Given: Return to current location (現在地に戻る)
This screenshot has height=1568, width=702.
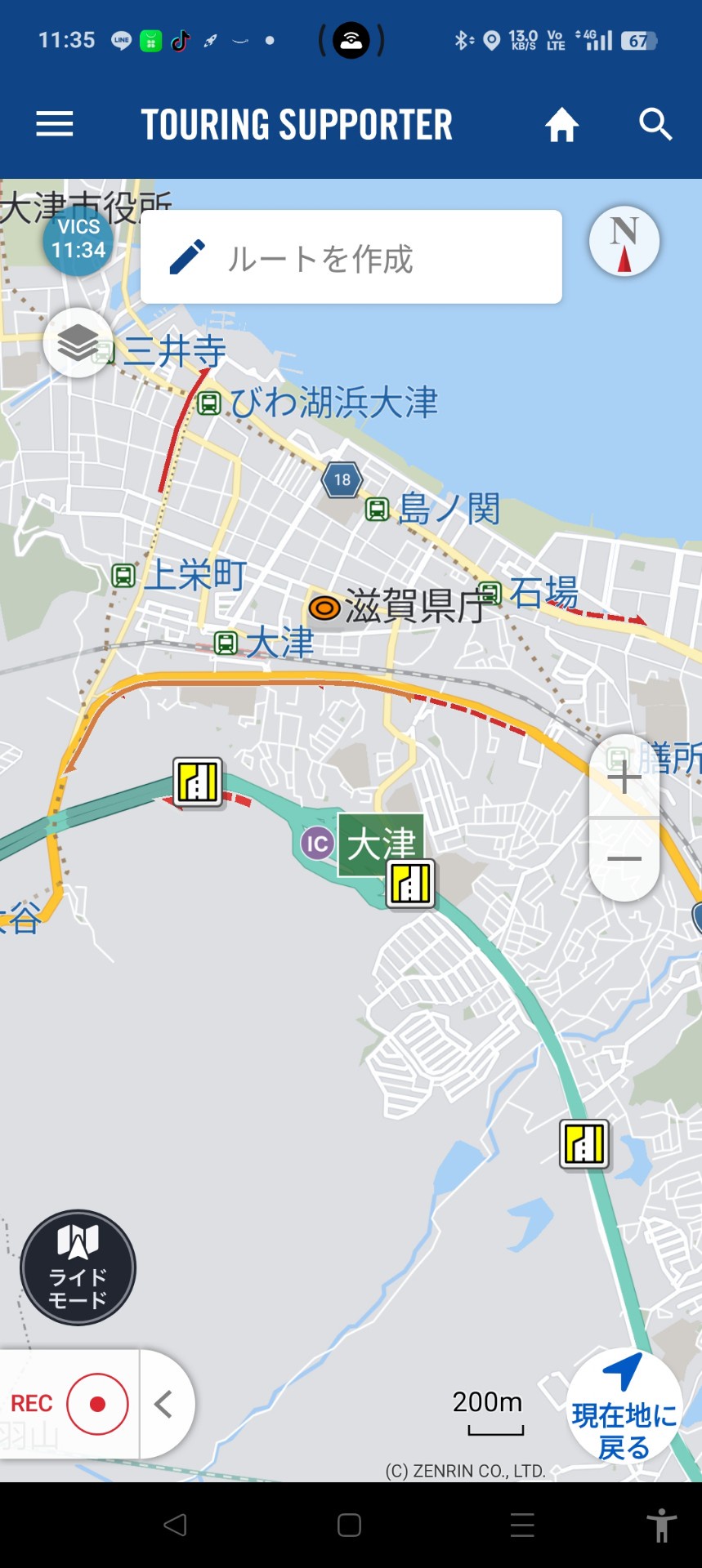Looking at the screenshot, I should (624, 1406).
